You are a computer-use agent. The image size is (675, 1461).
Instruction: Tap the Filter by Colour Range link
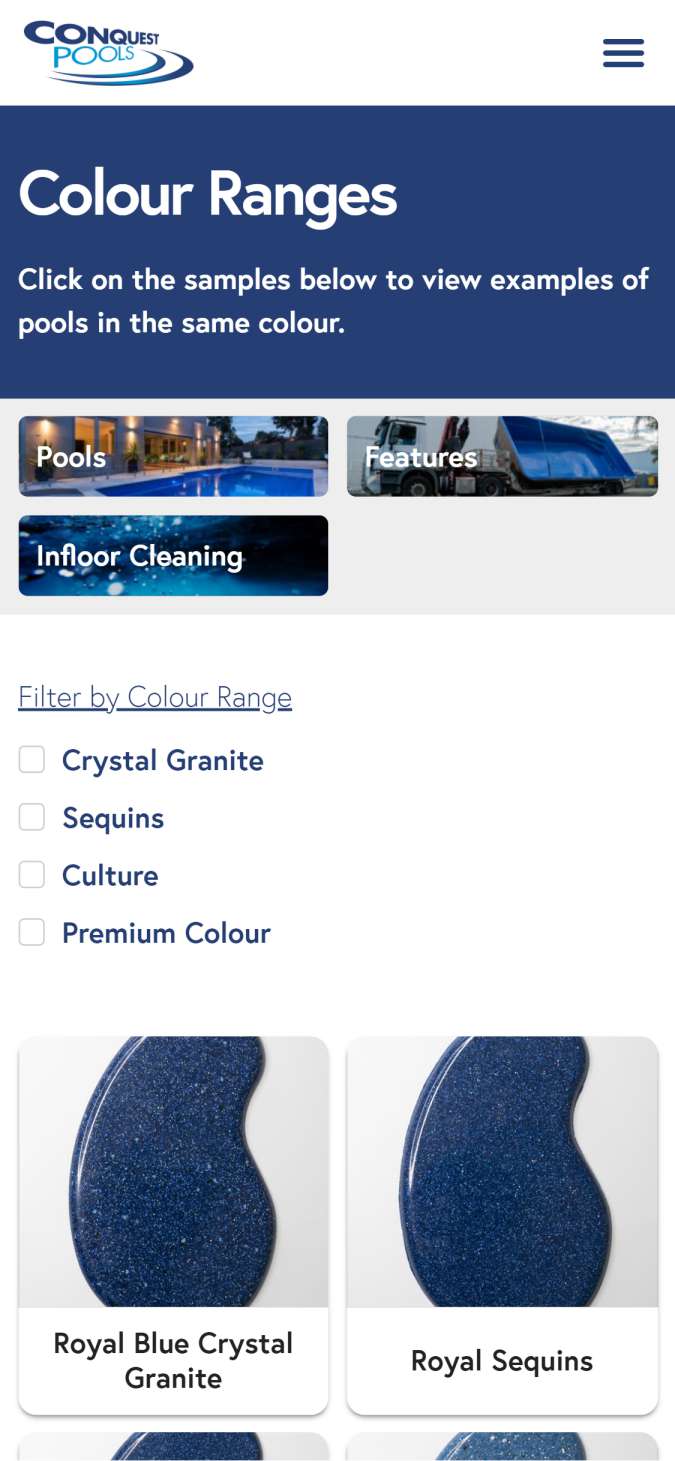click(x=155, y=697)
